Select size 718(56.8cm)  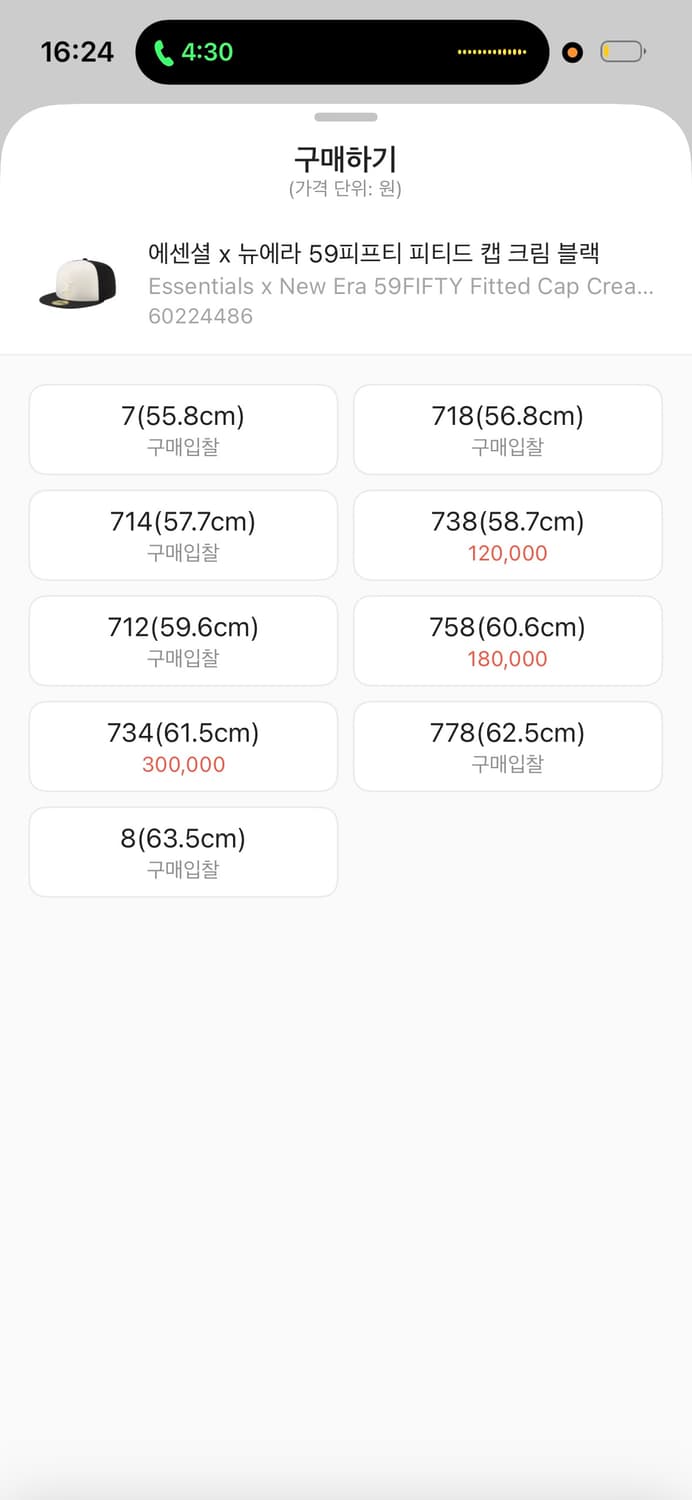(508, 430)
